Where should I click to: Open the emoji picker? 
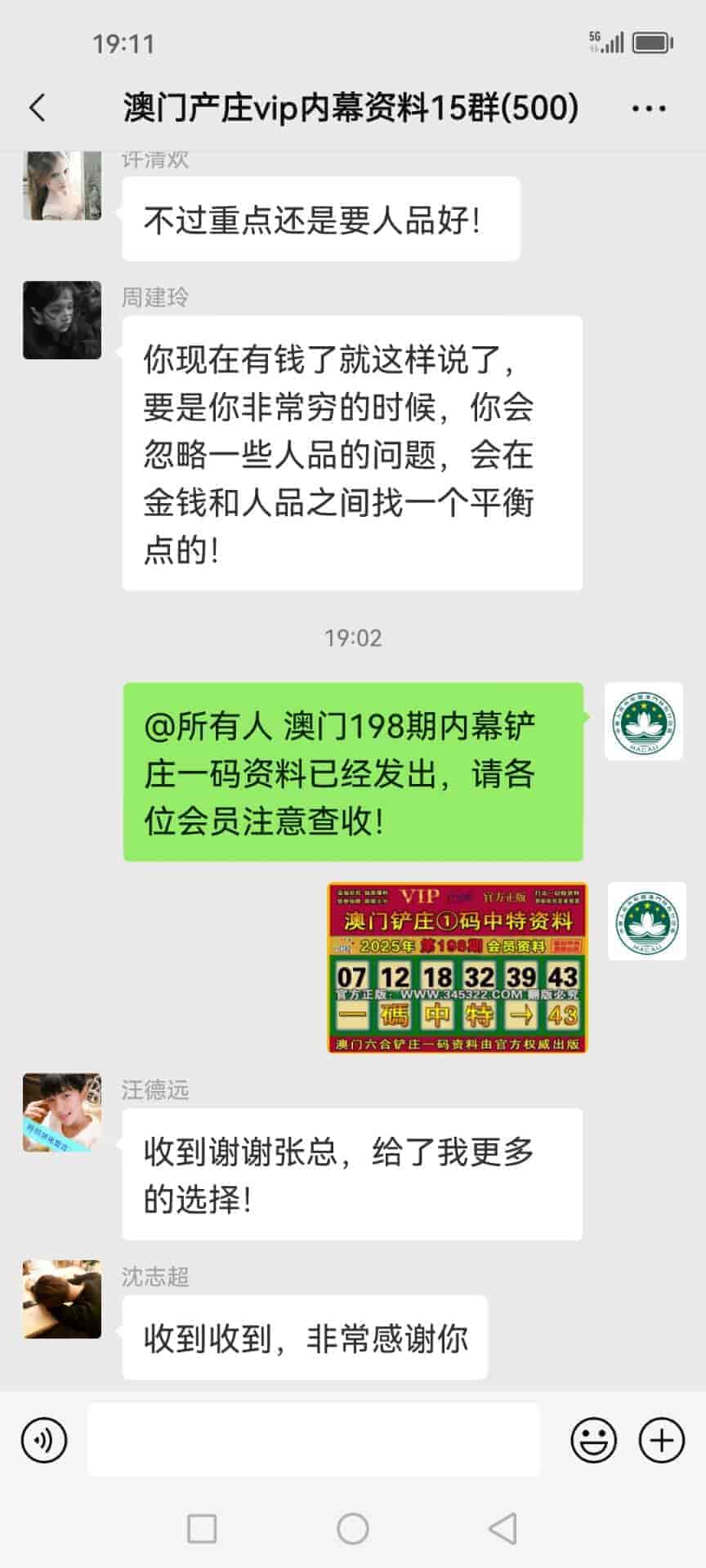(593, 1440)
